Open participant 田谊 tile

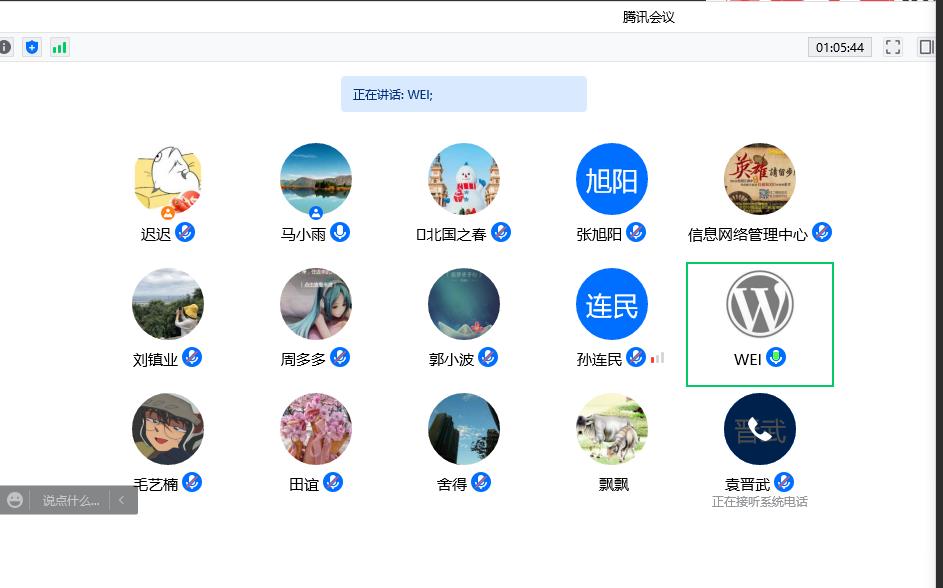click(316, 429)
